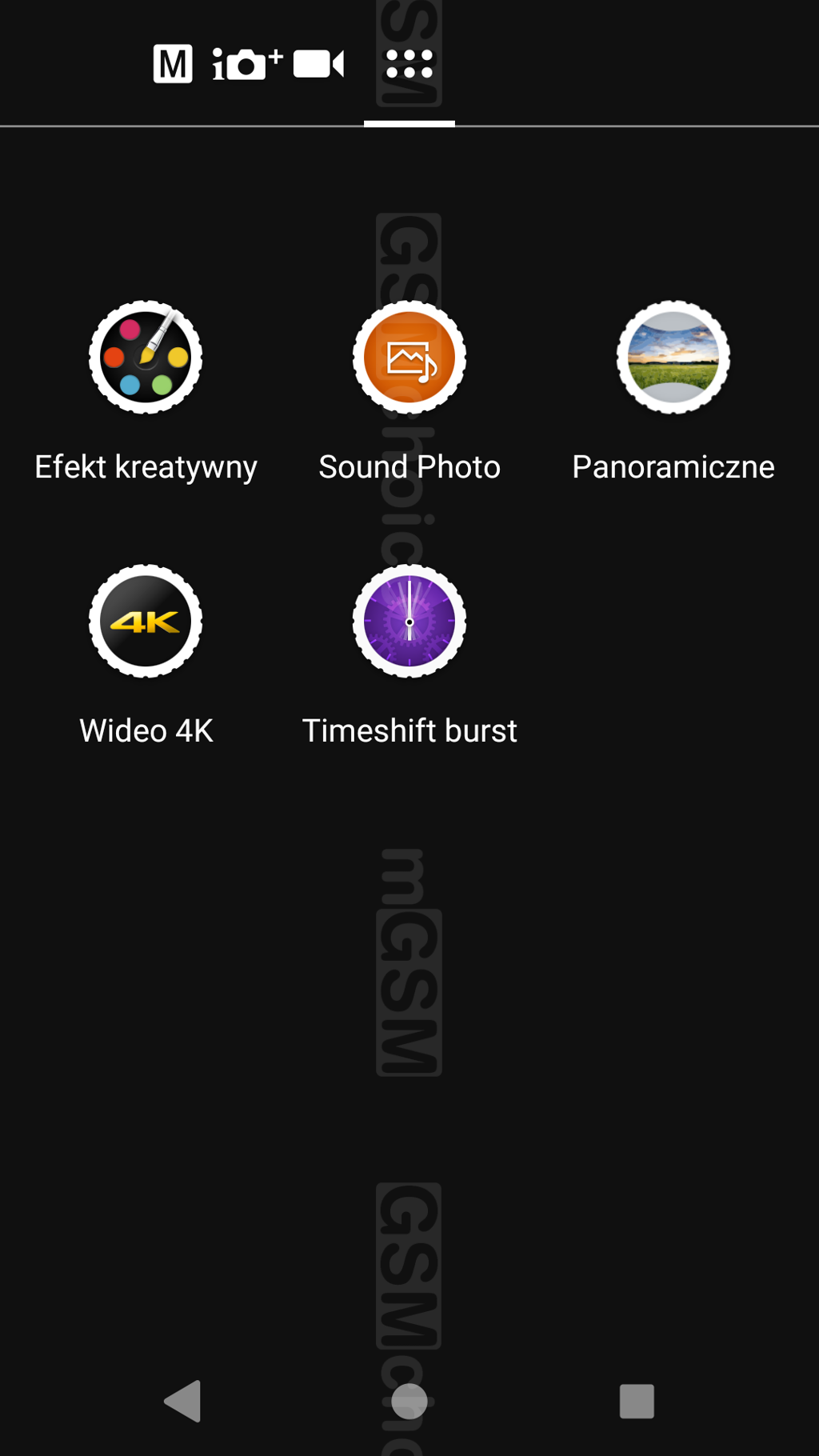Launch Sound Photo mode
819x1456 pixels.
409,358
